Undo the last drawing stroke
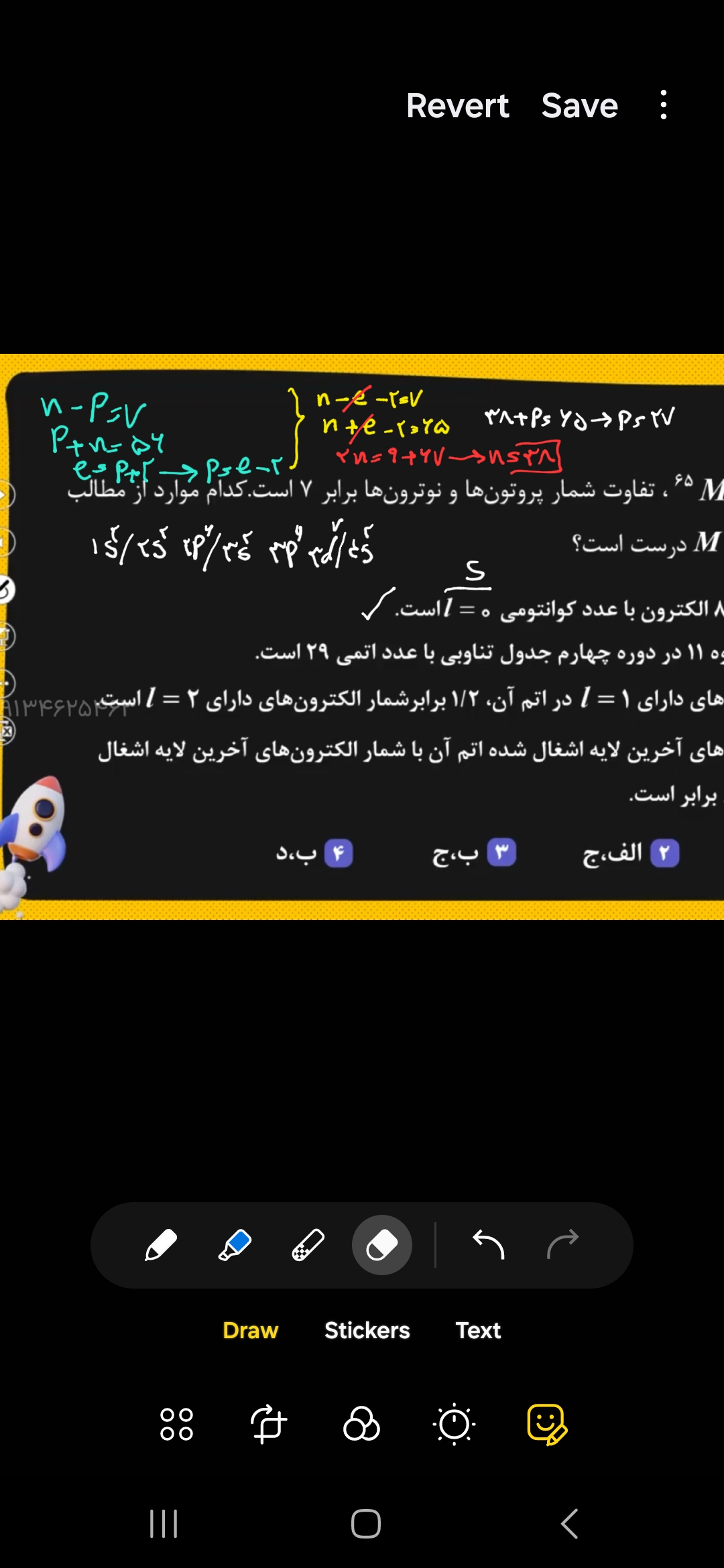 pos(488,1245)
